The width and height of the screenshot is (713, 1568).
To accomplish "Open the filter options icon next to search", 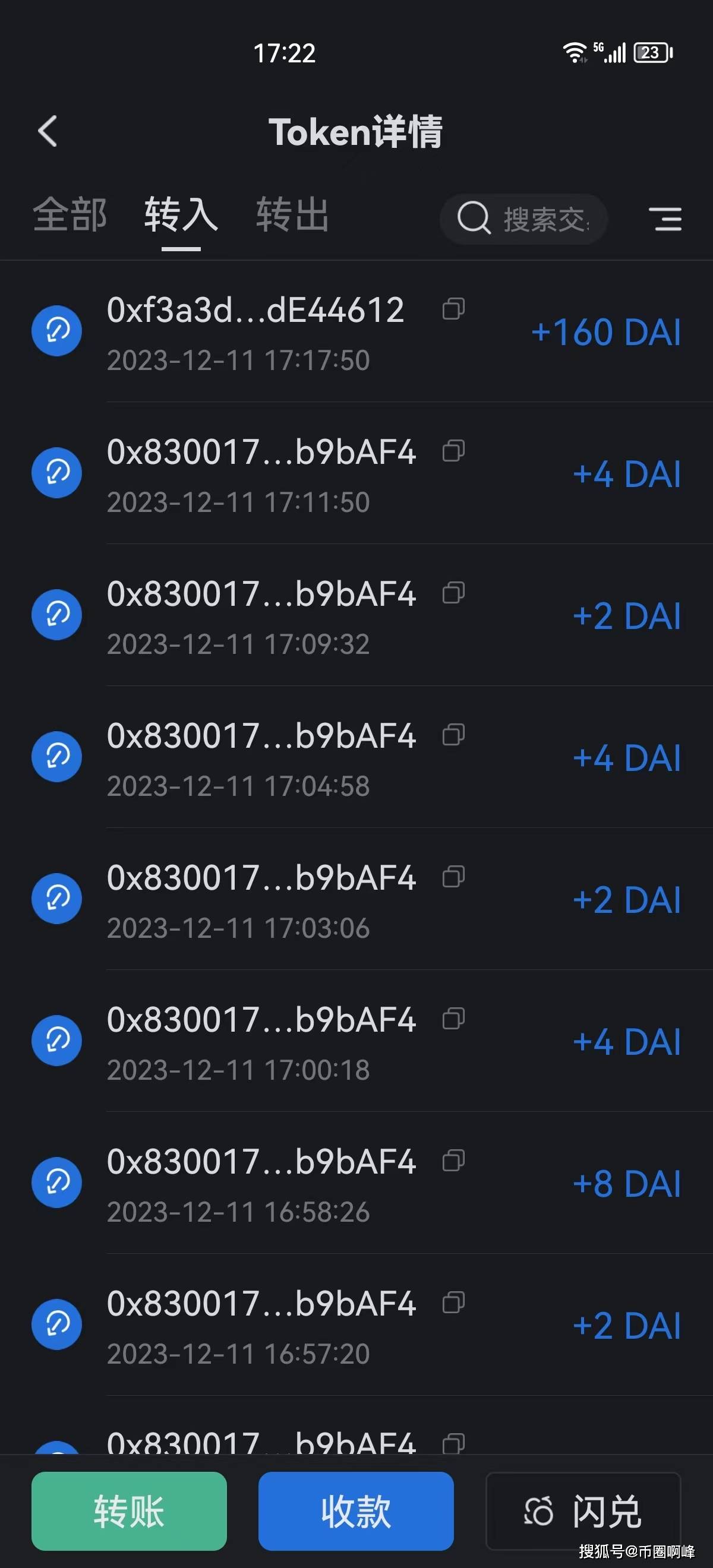I will [667, 220].
